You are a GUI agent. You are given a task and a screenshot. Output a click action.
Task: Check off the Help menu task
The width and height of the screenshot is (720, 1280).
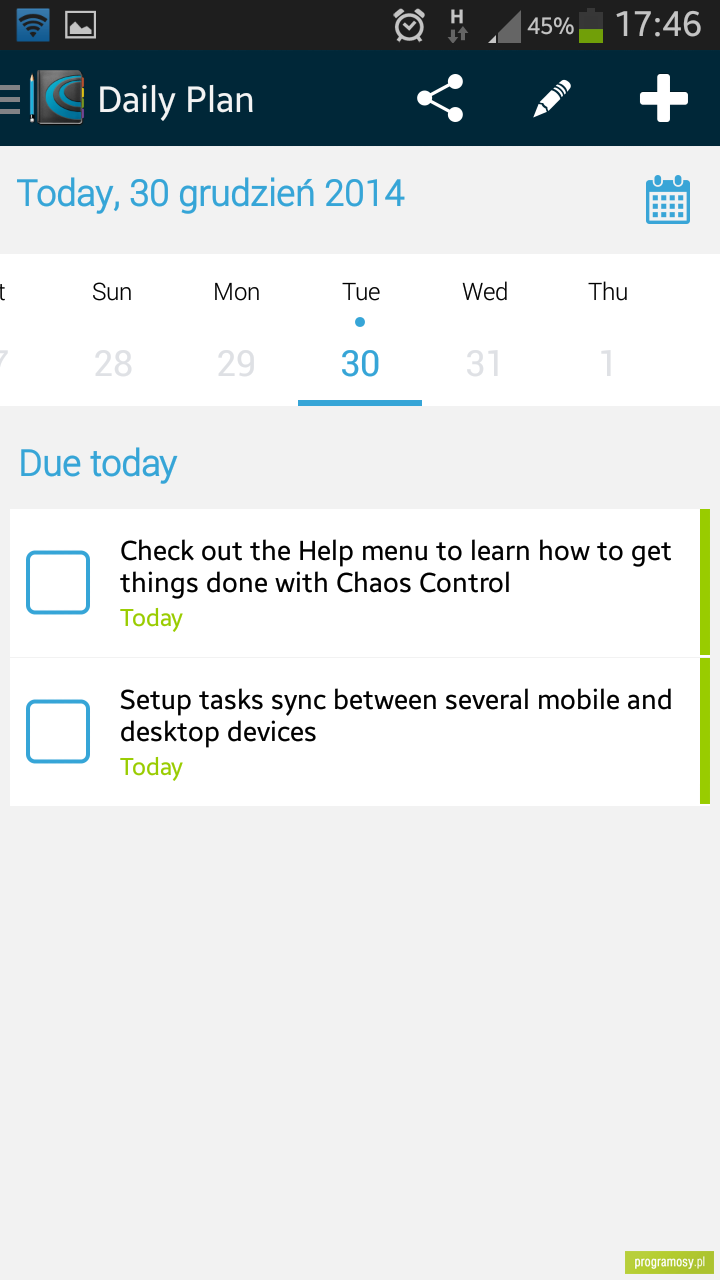(58, 582)
